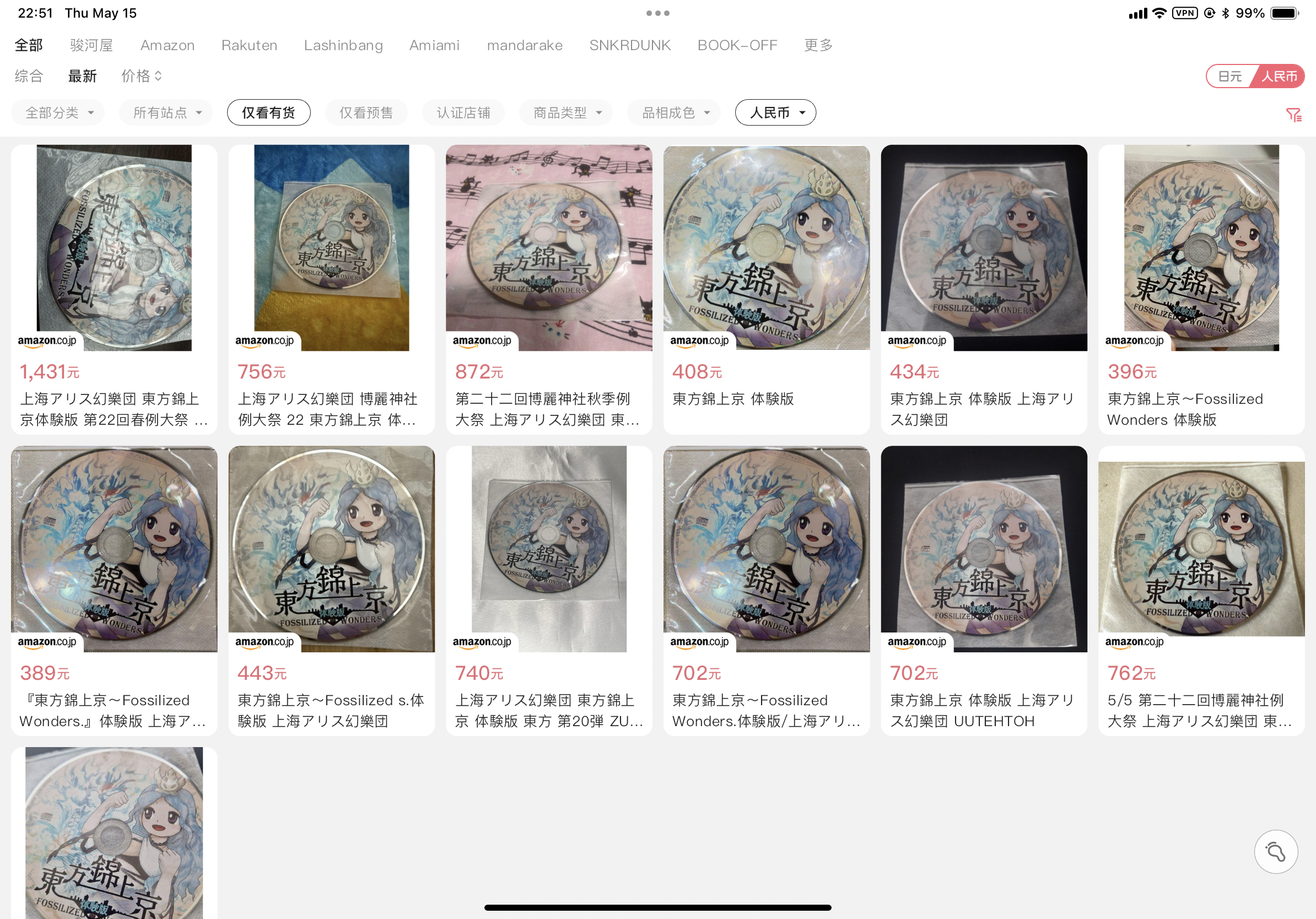1316x919 pixels.
Task: Expand the 品相成色 dropdown
Action: tap(675, 112)
